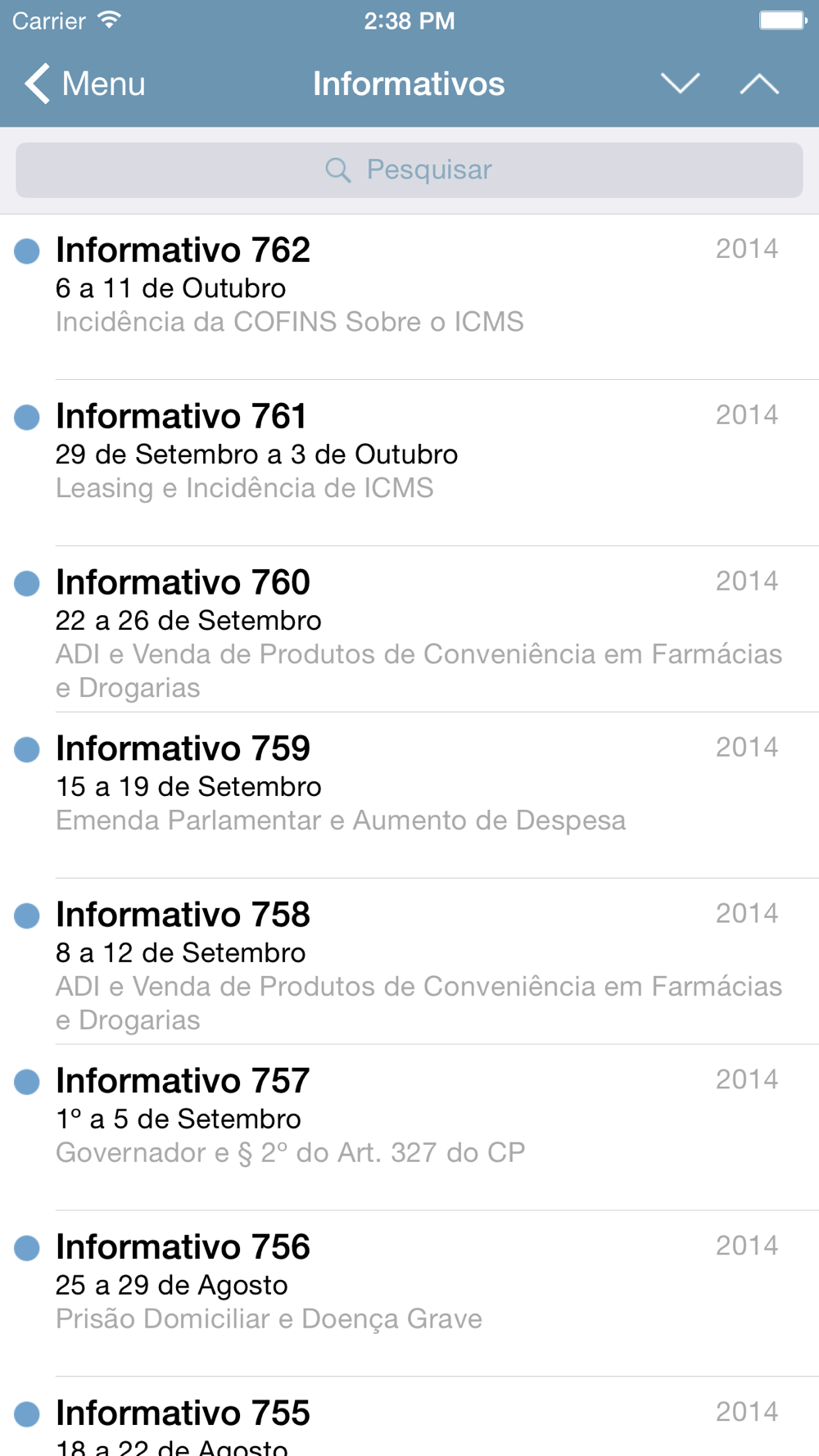Open Informativo 757

tap(409, 1128)
